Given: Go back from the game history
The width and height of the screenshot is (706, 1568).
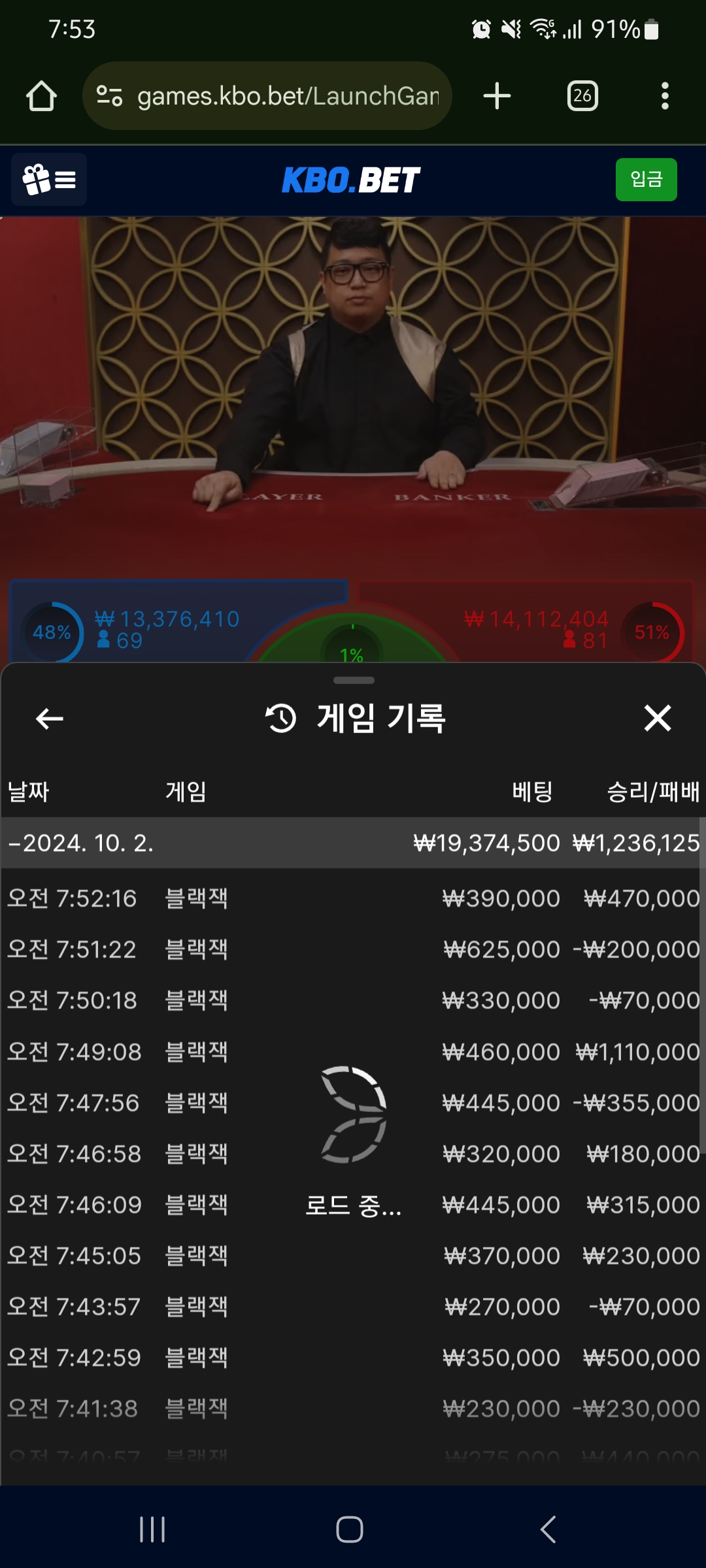Looking at the screenshot, I should click(x=49, y=719).
